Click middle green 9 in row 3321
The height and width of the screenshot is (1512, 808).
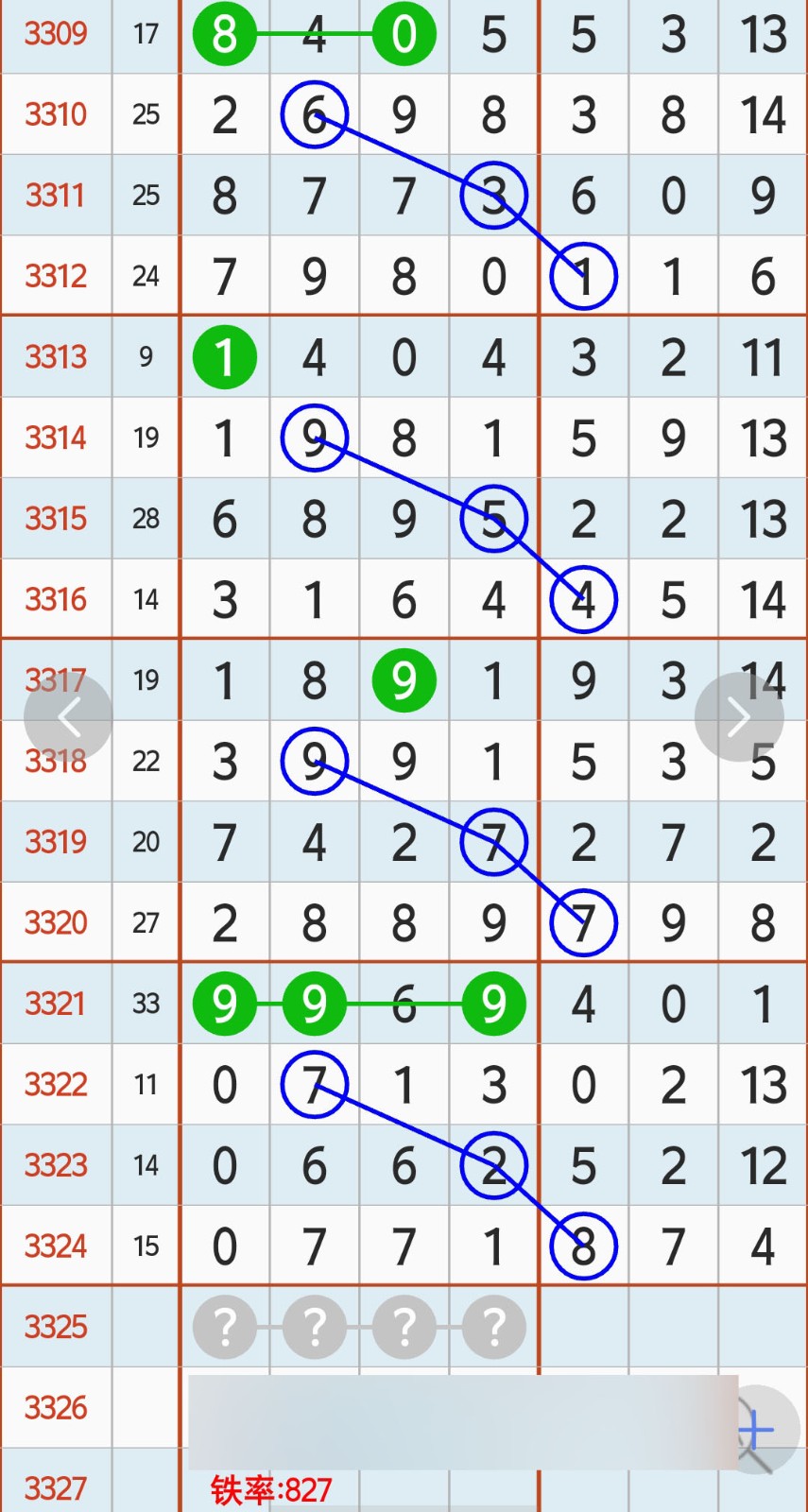[x=314, y=1005]
